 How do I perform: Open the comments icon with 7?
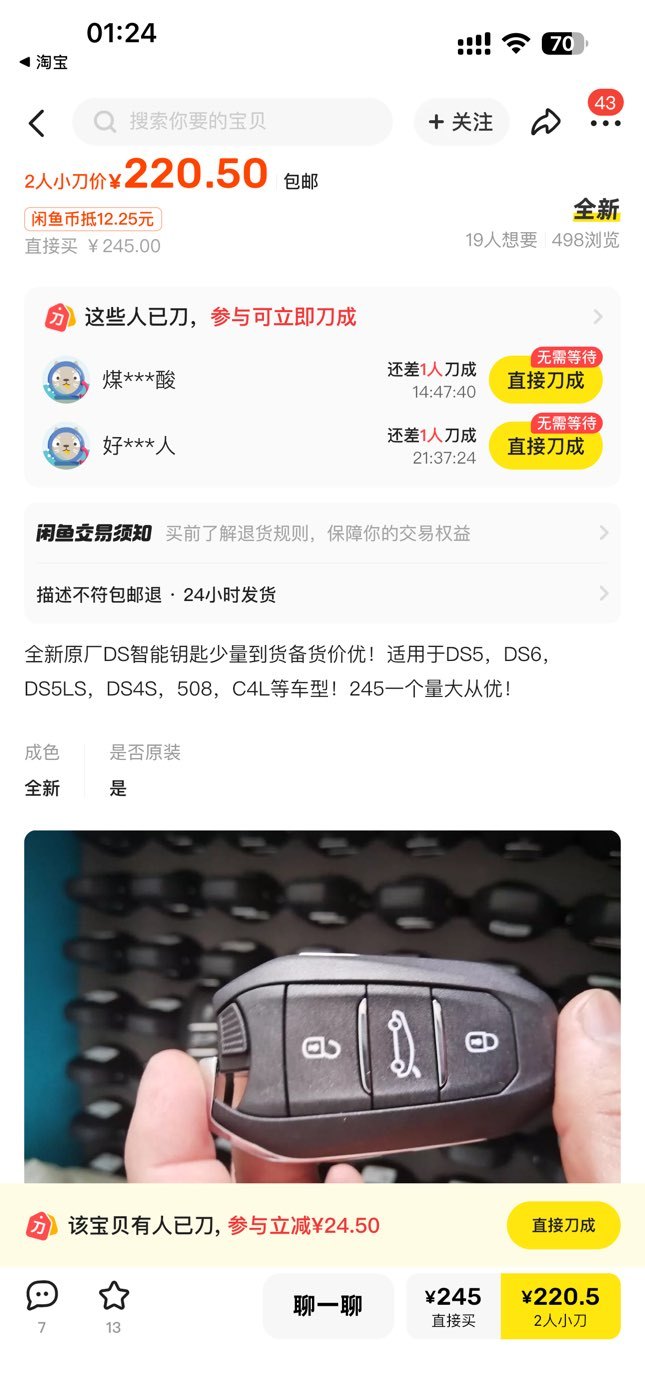(x=42, y=1305)
